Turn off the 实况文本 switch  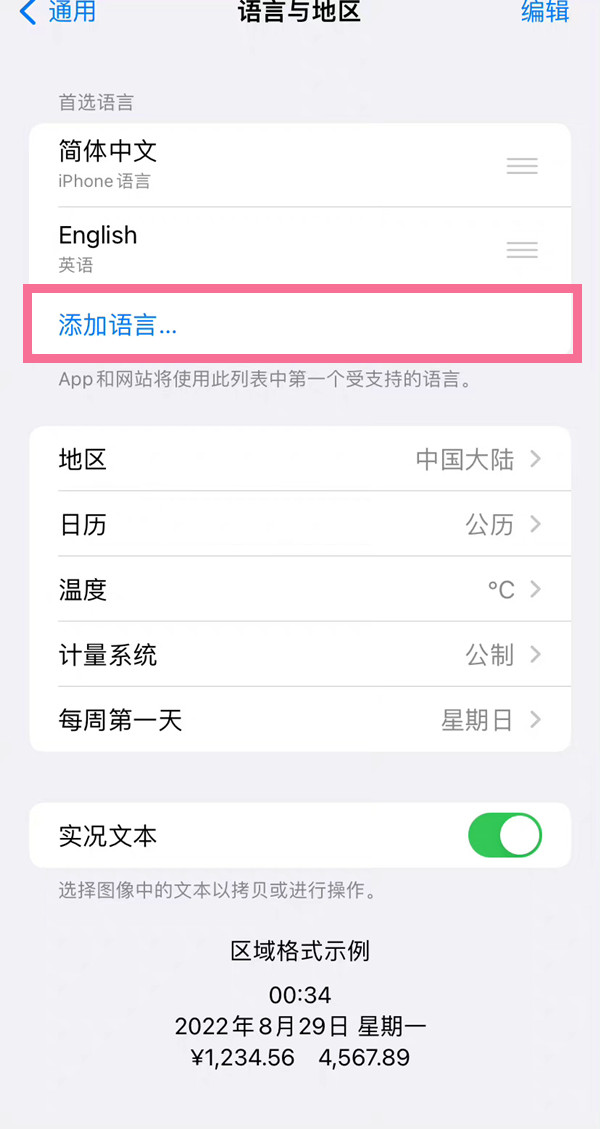coord(504,836)
